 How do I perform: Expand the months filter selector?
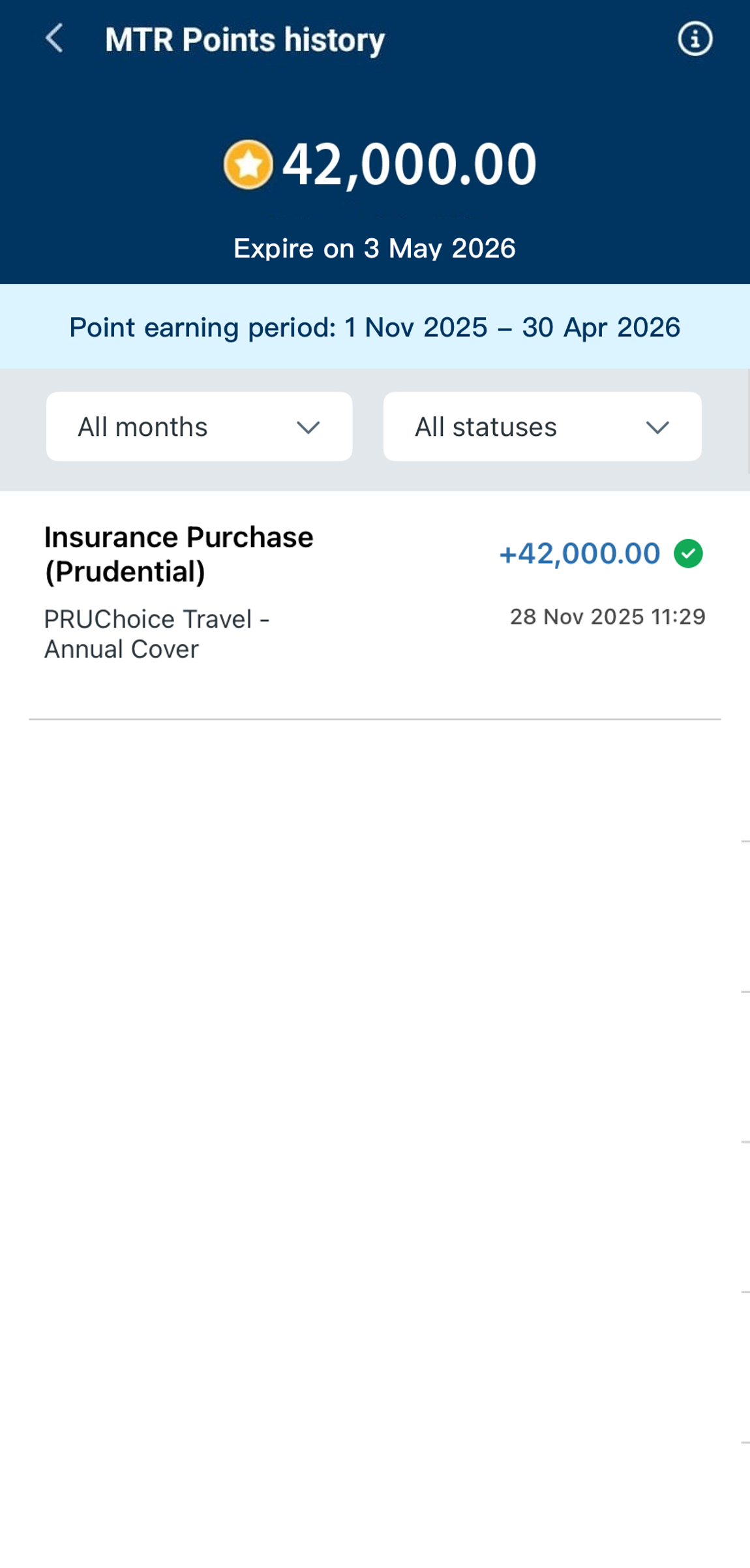click(x=198, y=426)
